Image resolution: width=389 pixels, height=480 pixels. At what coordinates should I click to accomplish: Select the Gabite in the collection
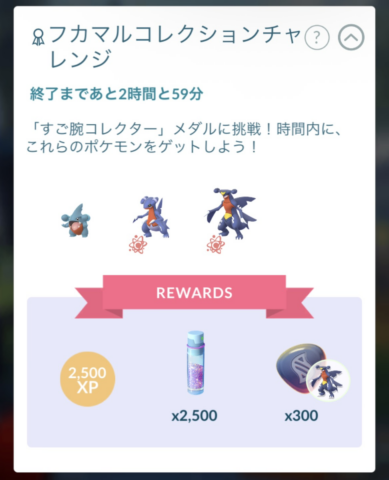(x=151, y=218)
